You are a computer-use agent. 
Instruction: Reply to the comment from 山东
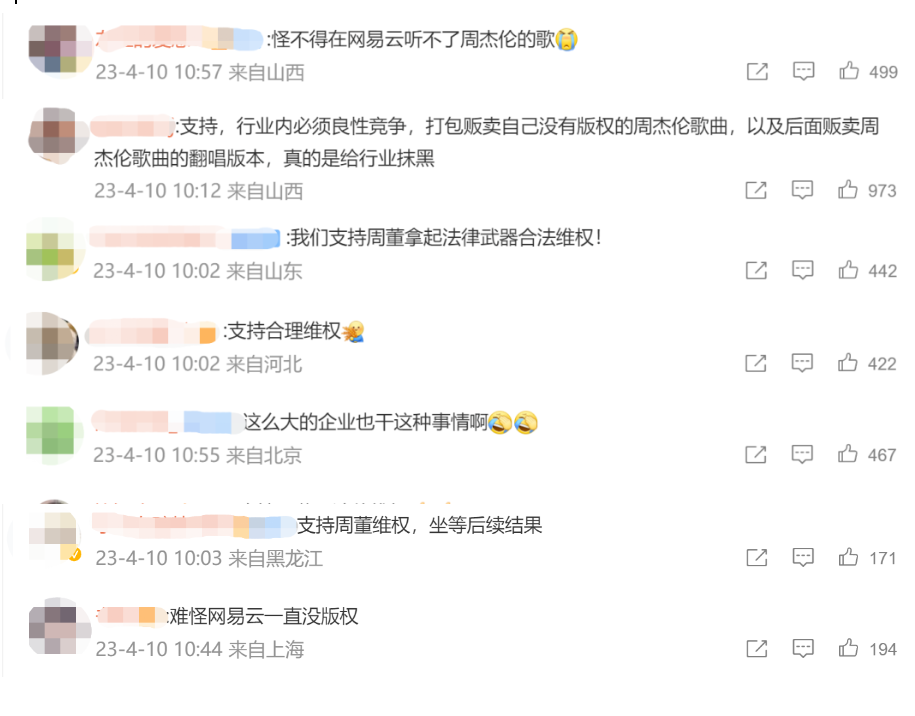pos(803,270)
